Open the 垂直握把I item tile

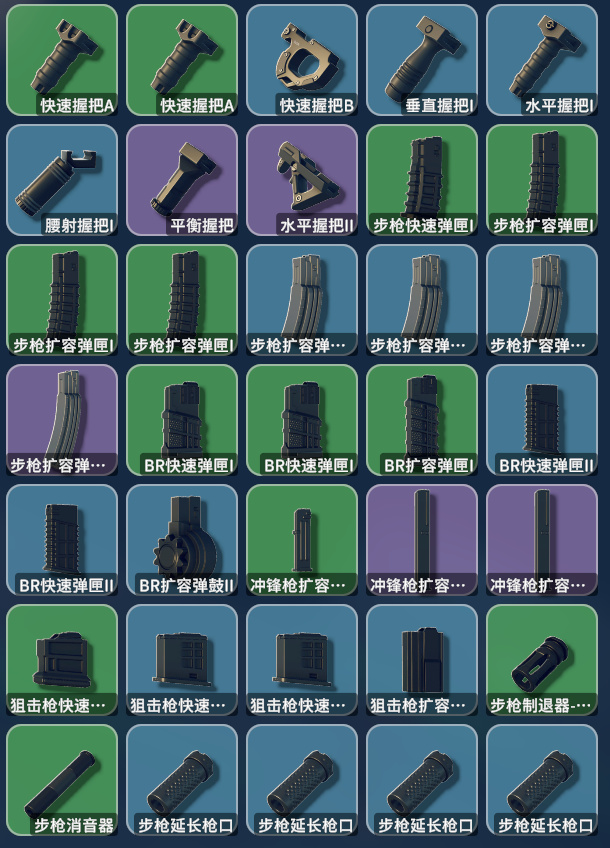pyautogui.click(x=422, y=60)
